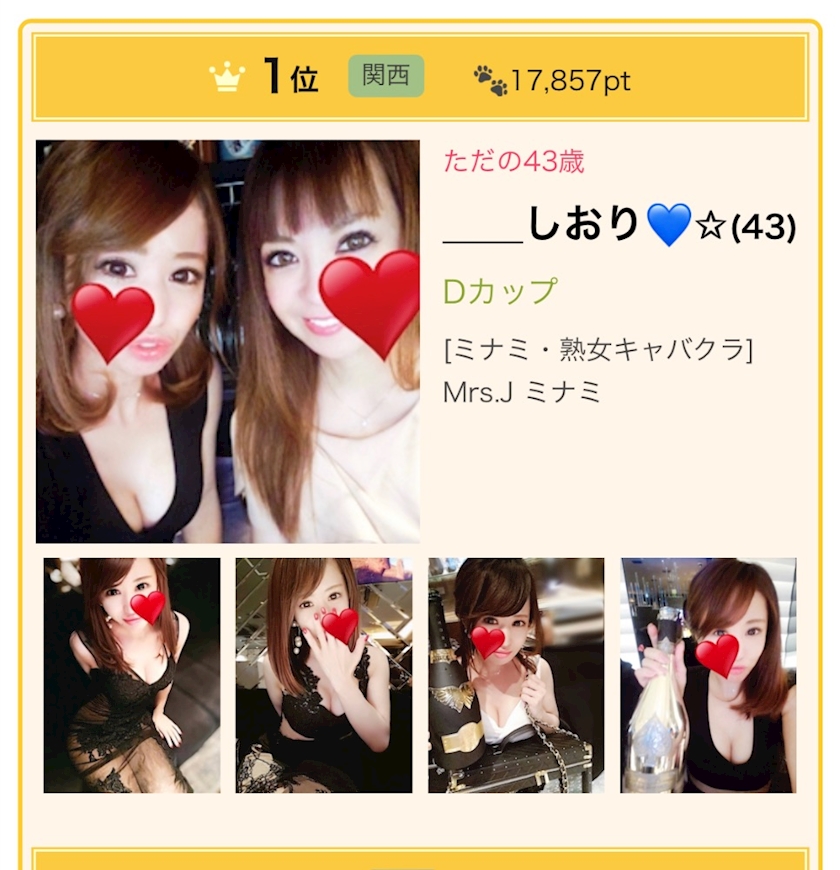Open the Mrs.J ミナミ shop page
840x870 pixels.
tap(522, 392)
